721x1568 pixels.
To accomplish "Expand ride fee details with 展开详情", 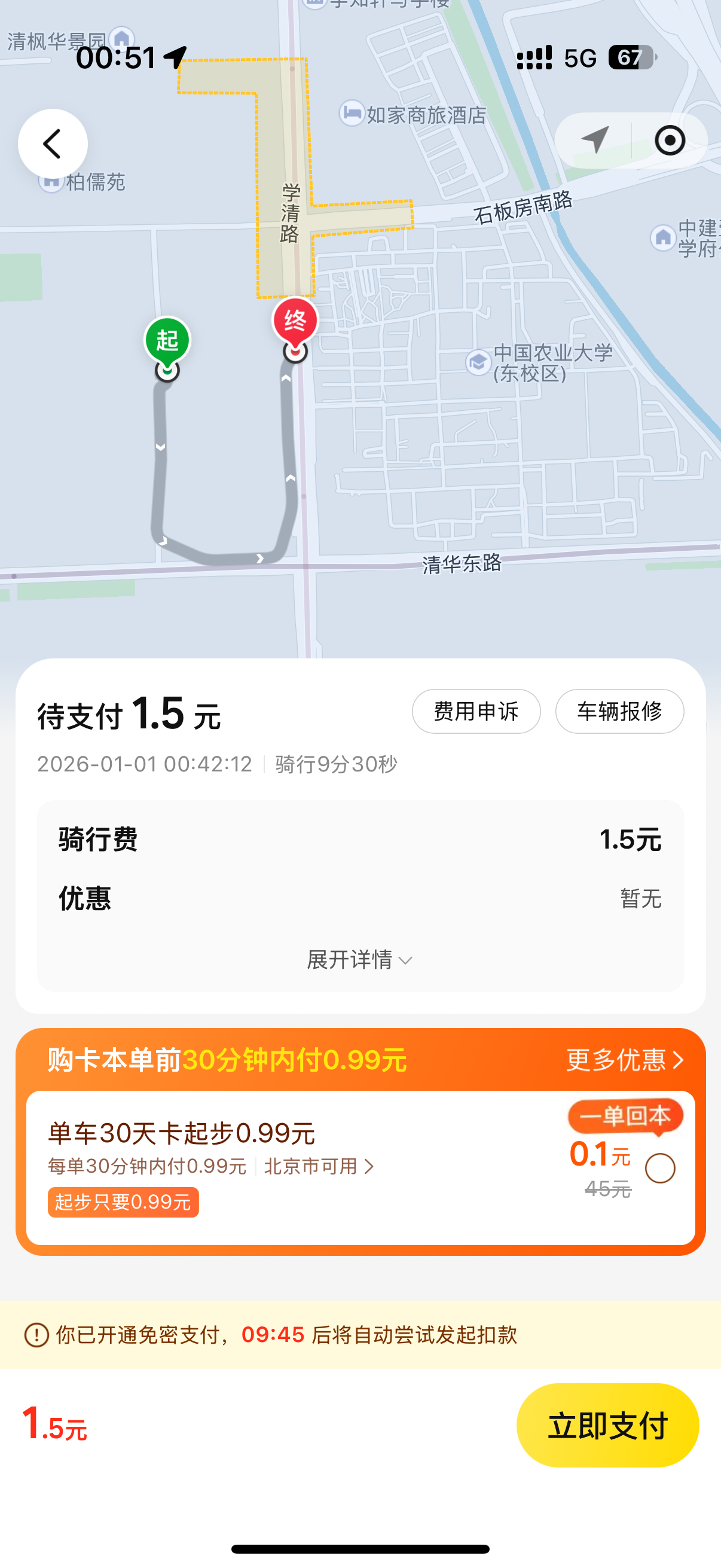I will (360, 960).
